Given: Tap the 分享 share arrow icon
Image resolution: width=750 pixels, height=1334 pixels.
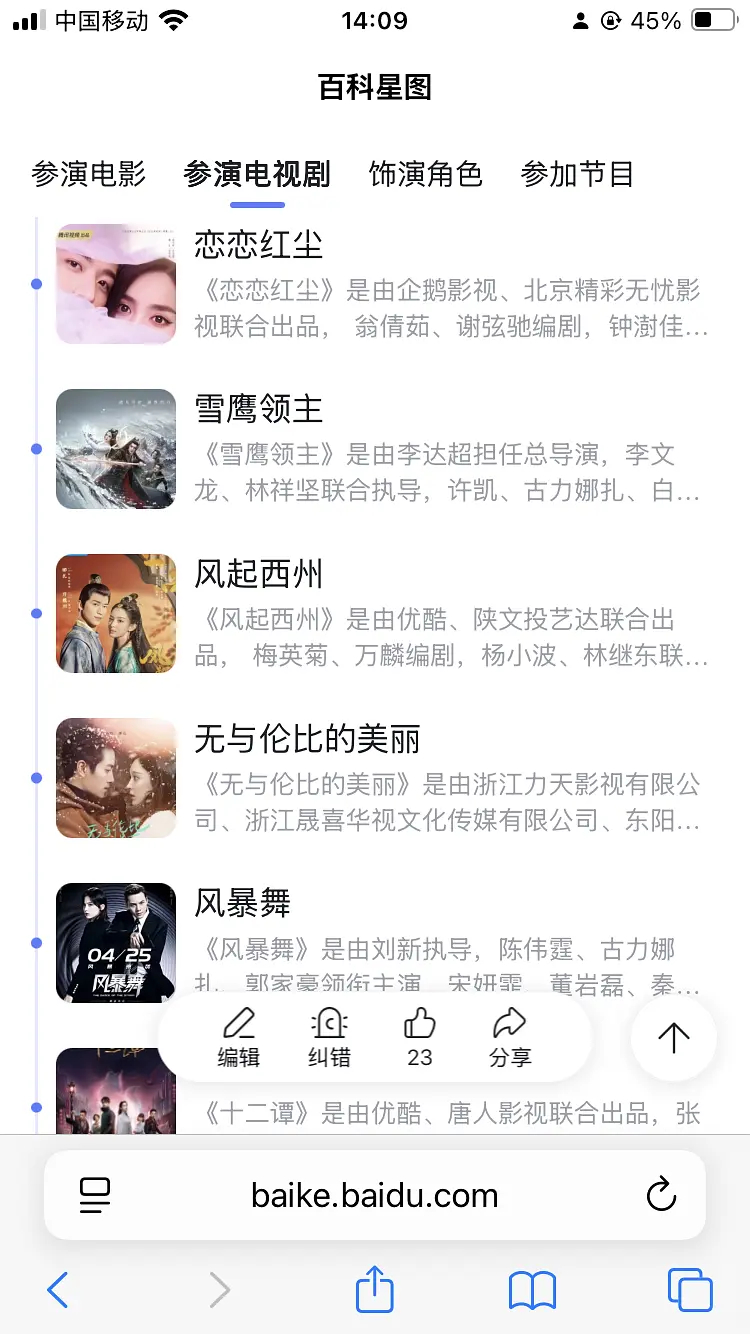Looking at the screenshot, I should [510, 1026].
